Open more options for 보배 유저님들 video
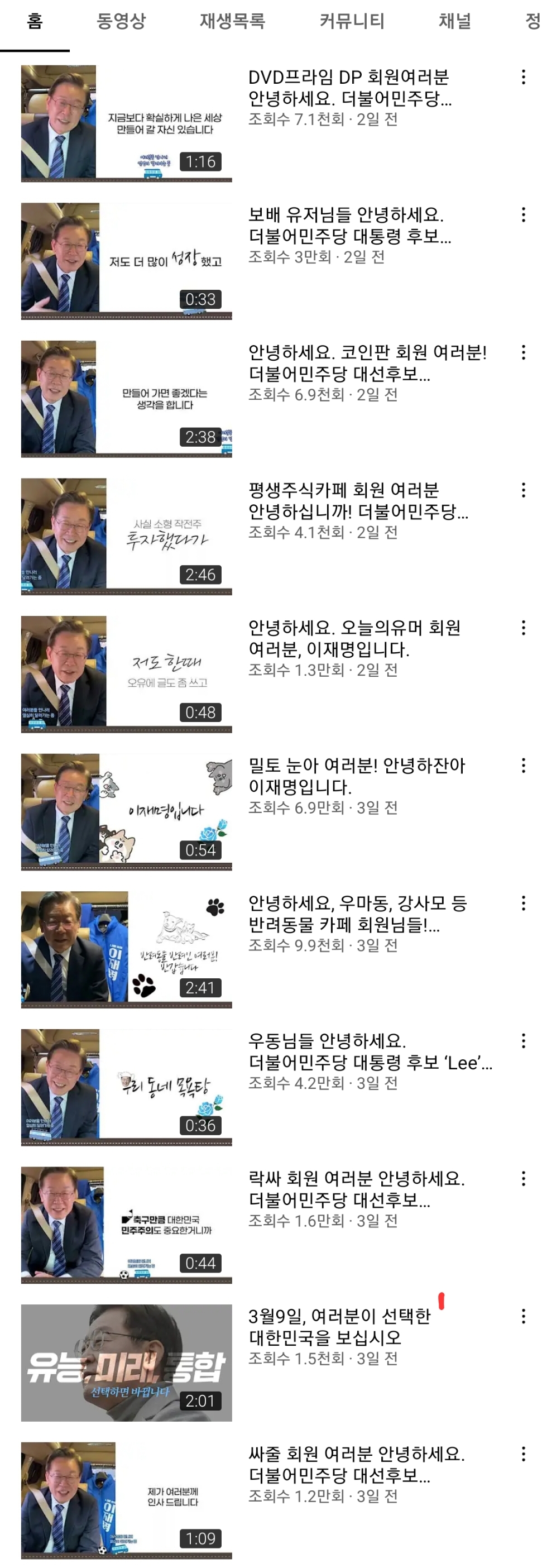Viewport: 542px width, 1568px height. click(523, 215)
